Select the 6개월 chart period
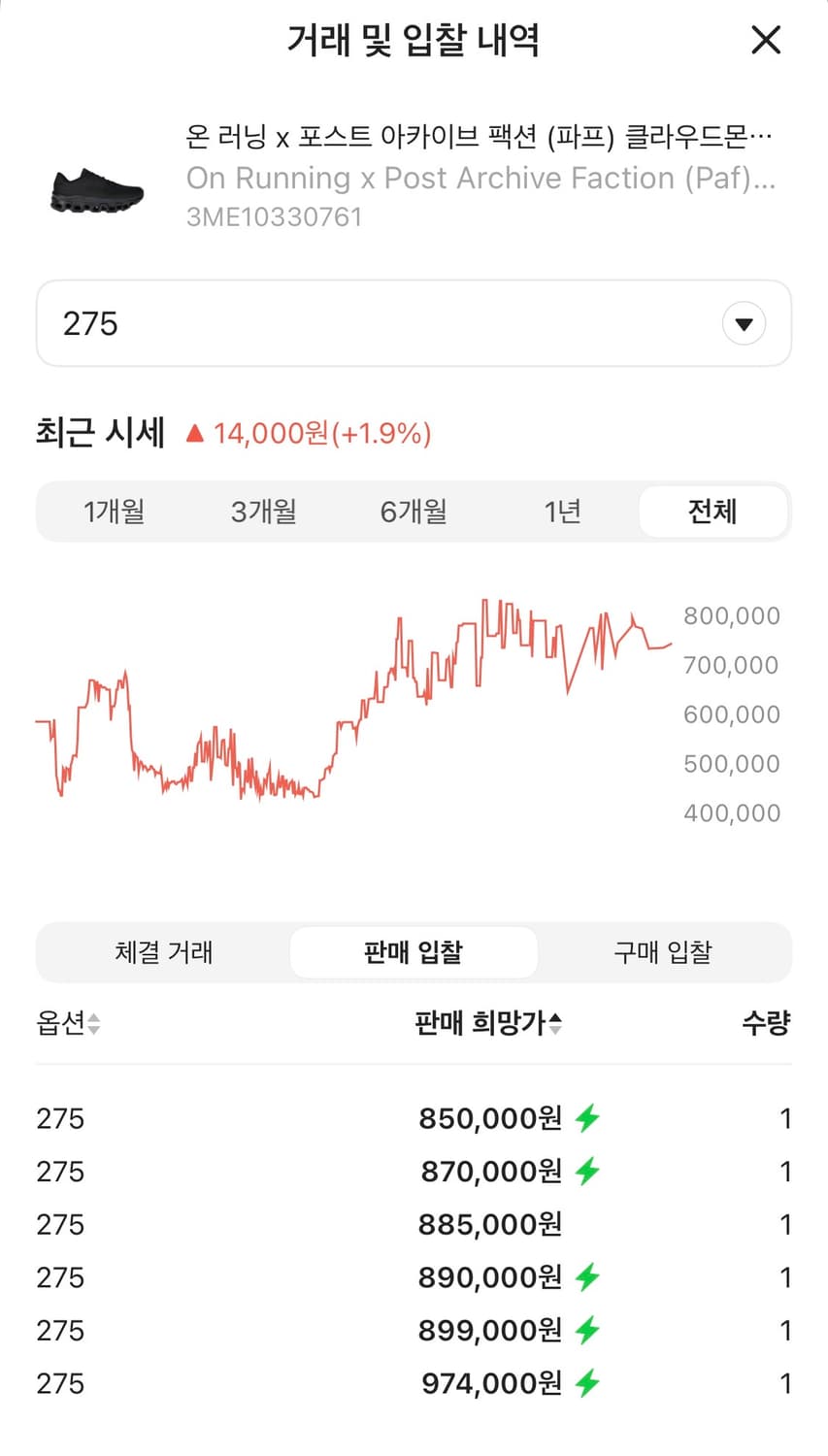This screenshot has width=828, height=1456. tap(414, 512)
